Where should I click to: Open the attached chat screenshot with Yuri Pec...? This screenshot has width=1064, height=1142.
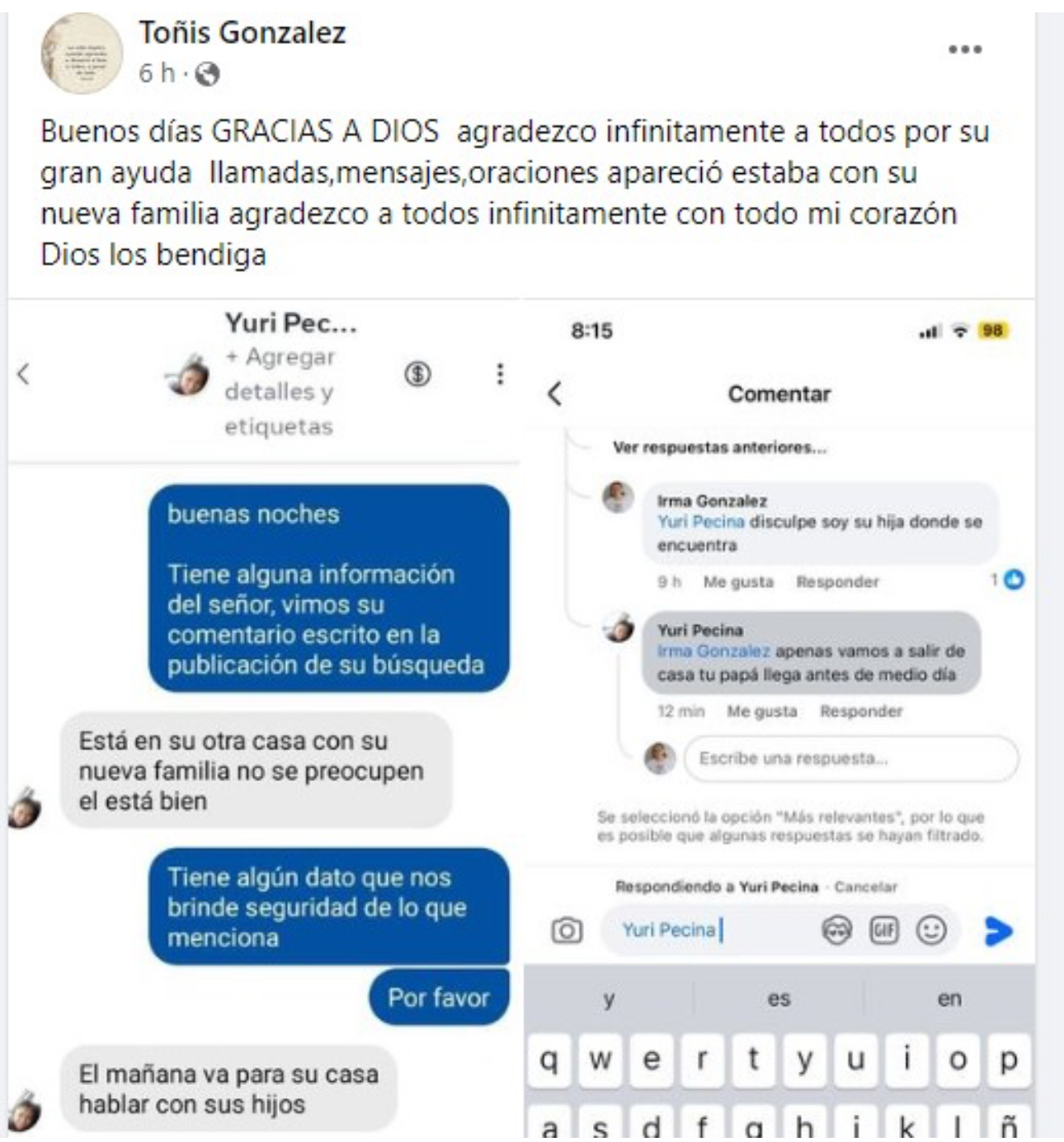(x=264, y=717)
